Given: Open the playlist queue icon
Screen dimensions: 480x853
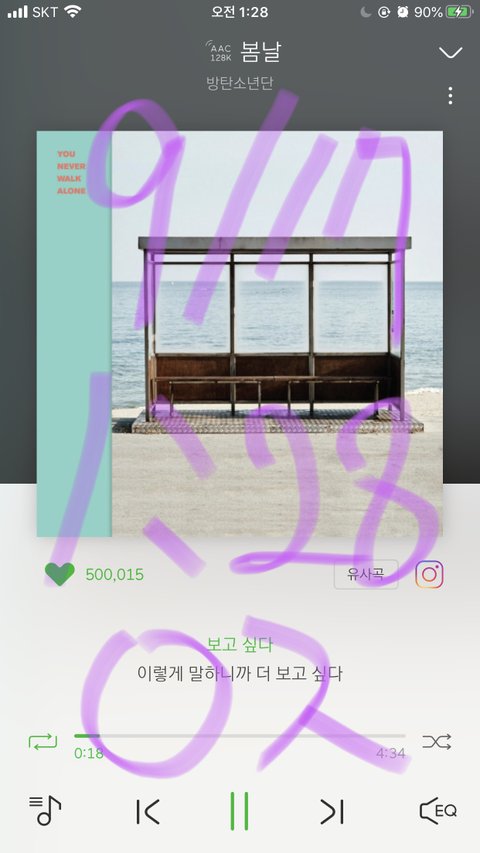Looking at the screenshot, I should click(x=45, y=811).
